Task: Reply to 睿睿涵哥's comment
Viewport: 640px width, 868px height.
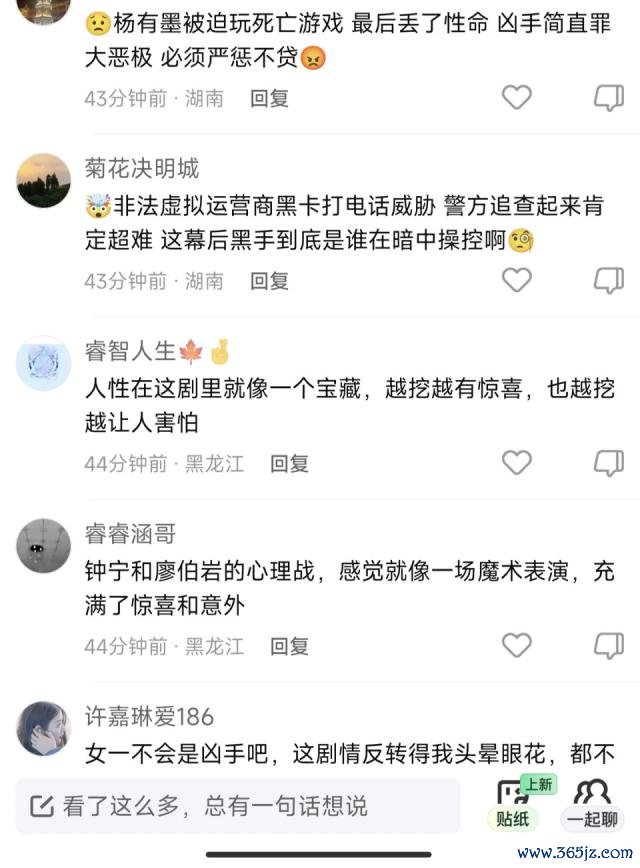Action: [x=291, y=646]
